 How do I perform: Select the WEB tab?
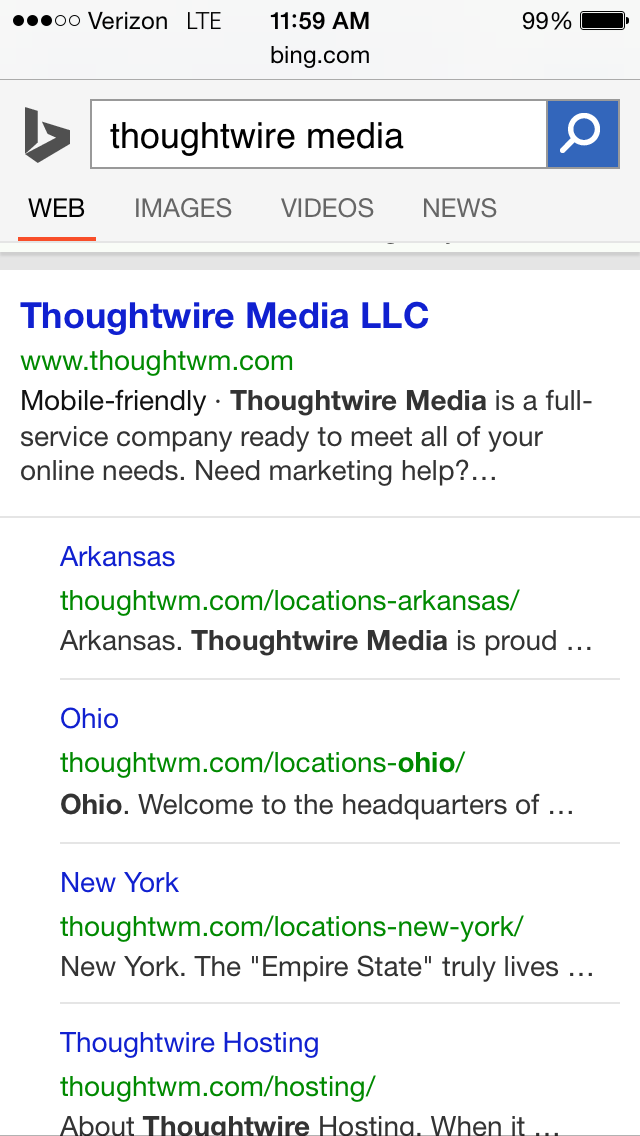coord(57,208)
